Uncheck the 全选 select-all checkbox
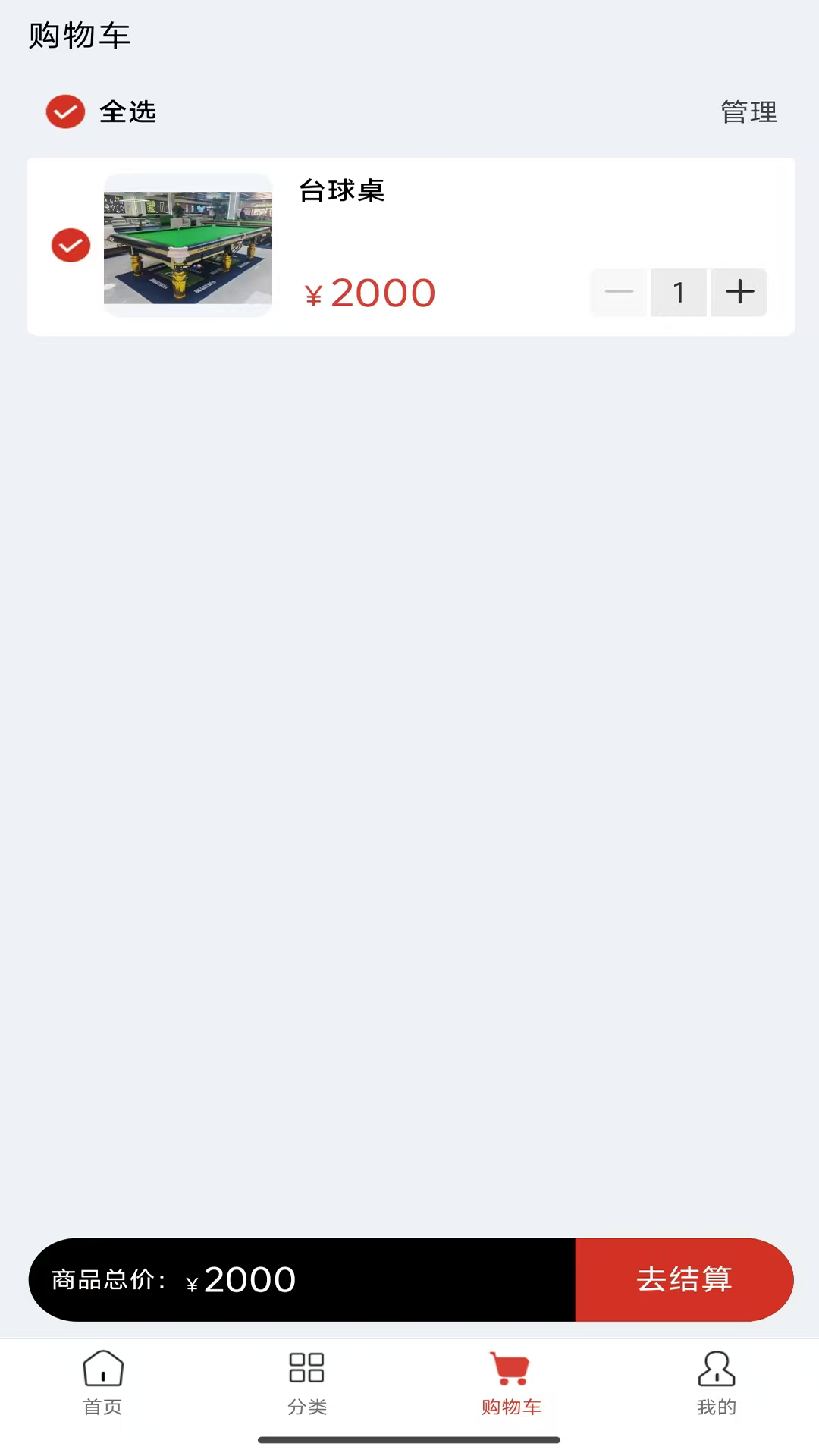The image size is (819, 1456). (66, 112)
